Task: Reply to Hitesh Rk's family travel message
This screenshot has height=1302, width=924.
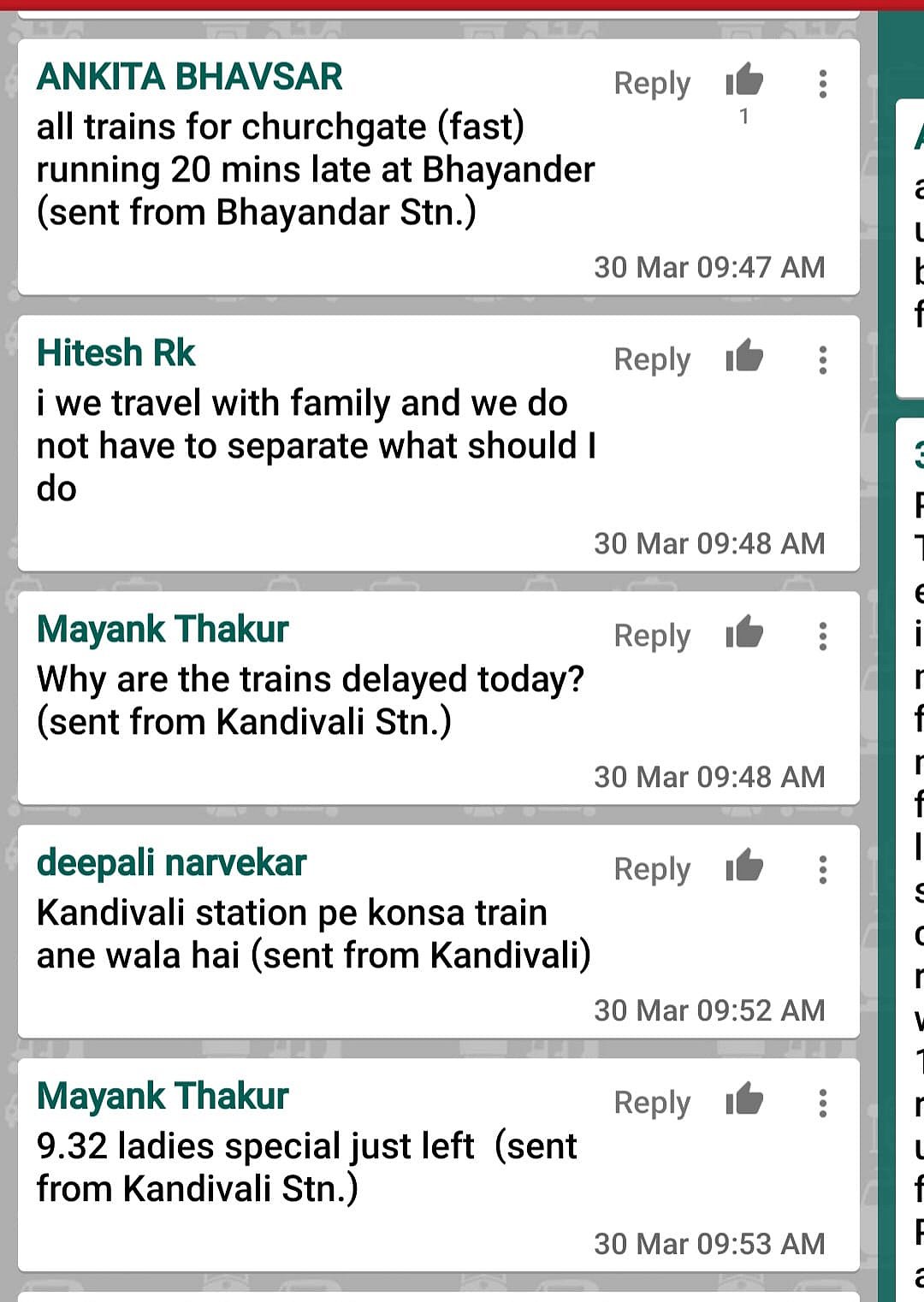Action: pos(652,360)
